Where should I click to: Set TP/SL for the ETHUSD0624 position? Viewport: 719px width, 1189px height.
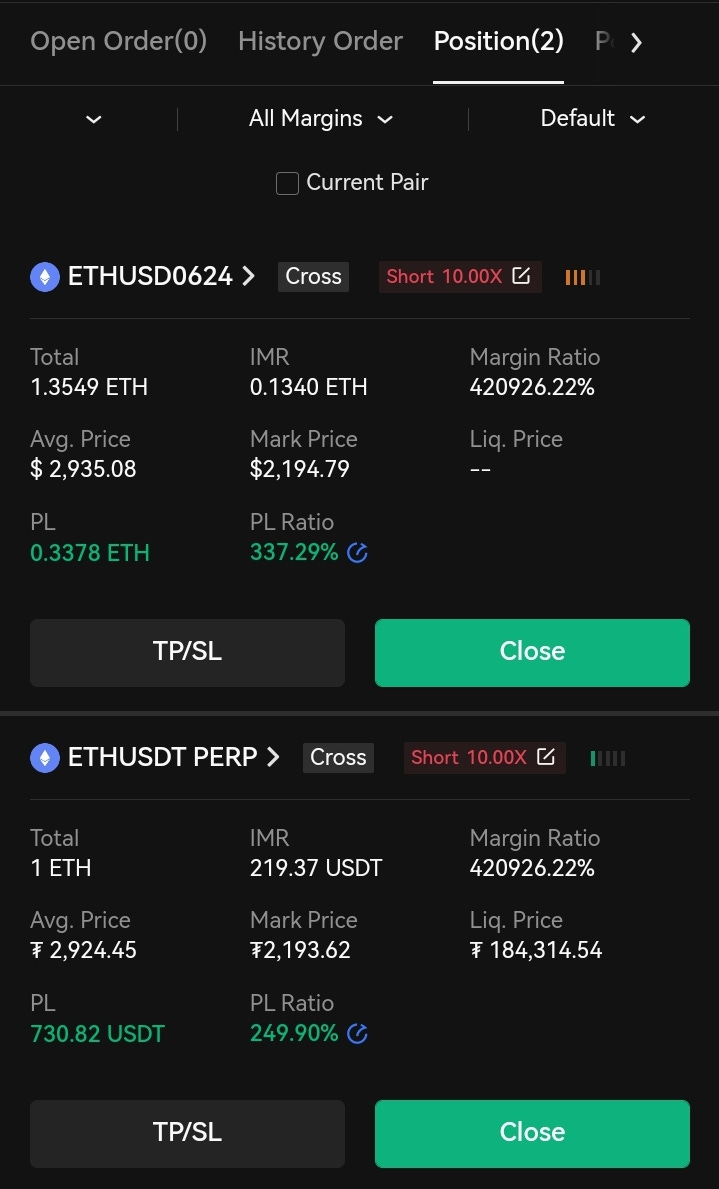tap(187, 652)
